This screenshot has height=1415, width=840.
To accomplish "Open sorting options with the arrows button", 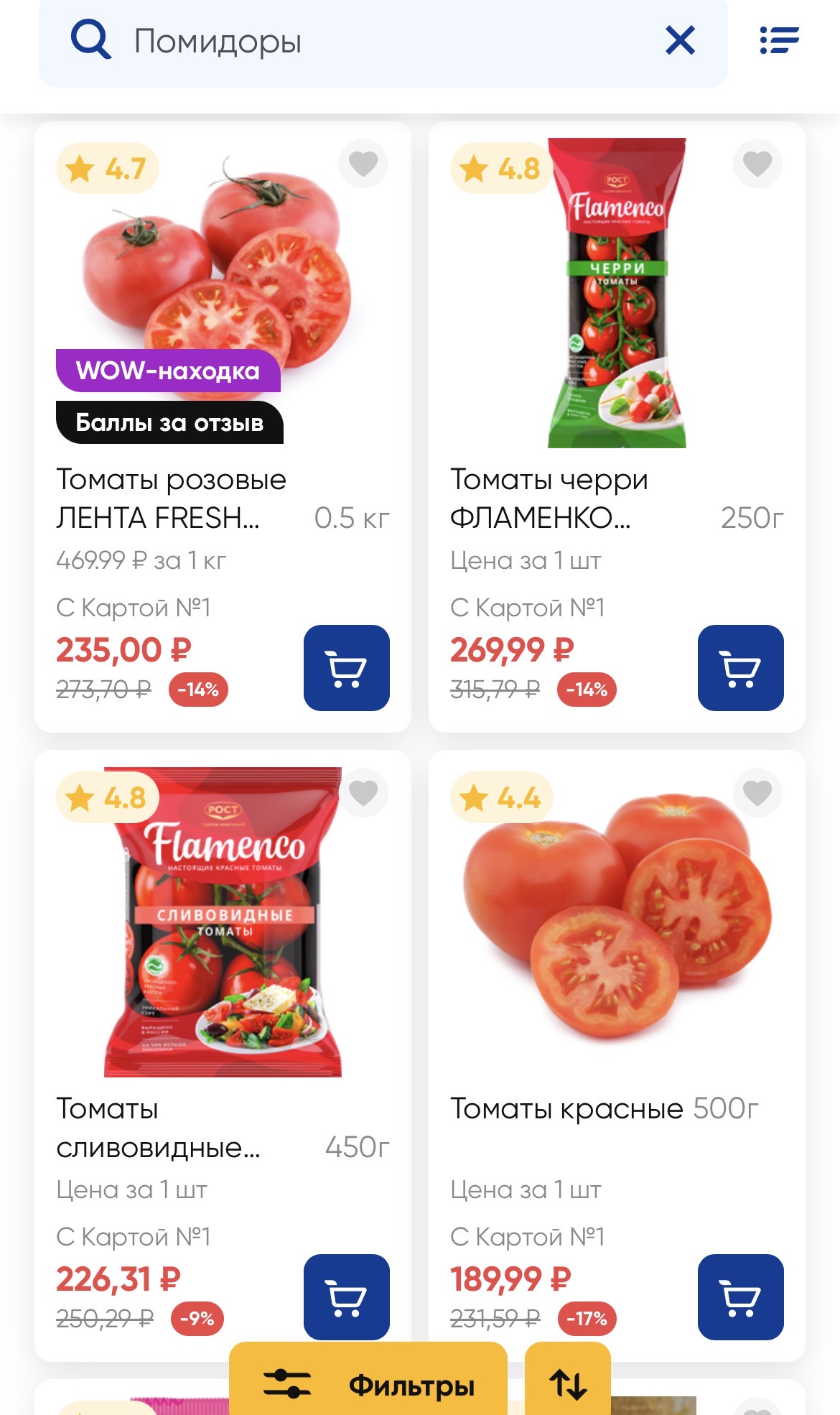I will click(568, 1385).
